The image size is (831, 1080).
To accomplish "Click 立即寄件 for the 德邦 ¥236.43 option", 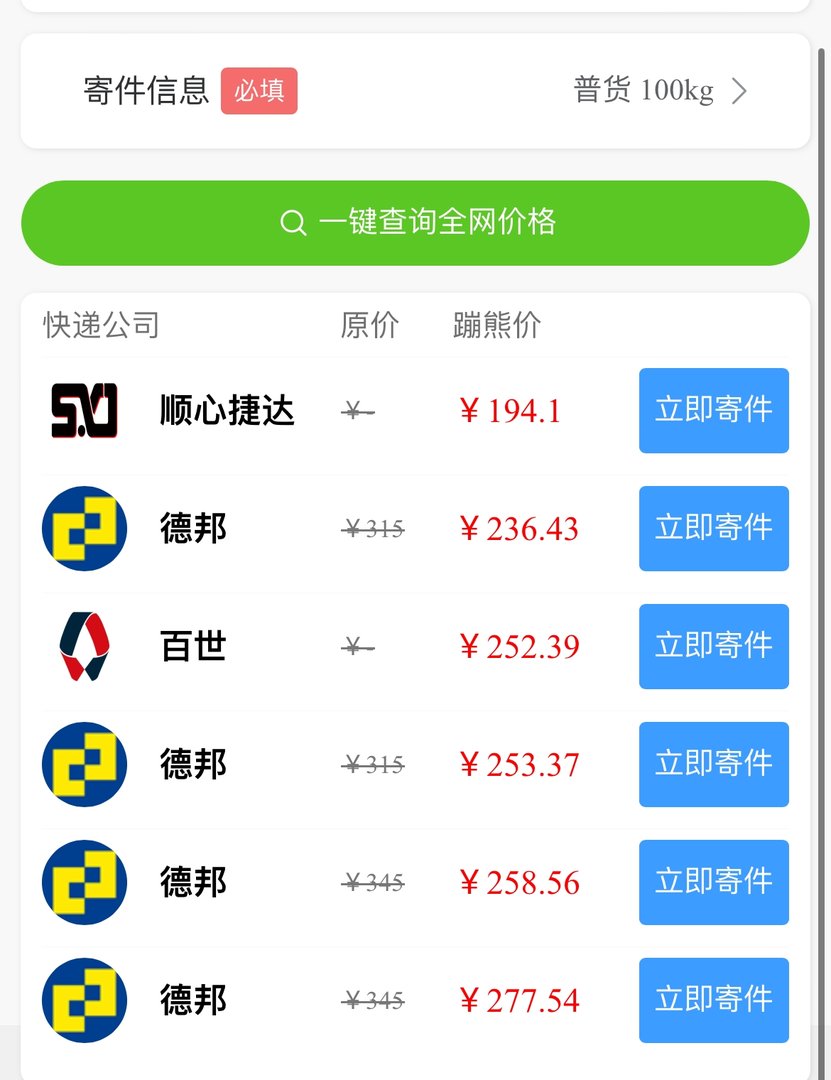I will coord(713,528).
